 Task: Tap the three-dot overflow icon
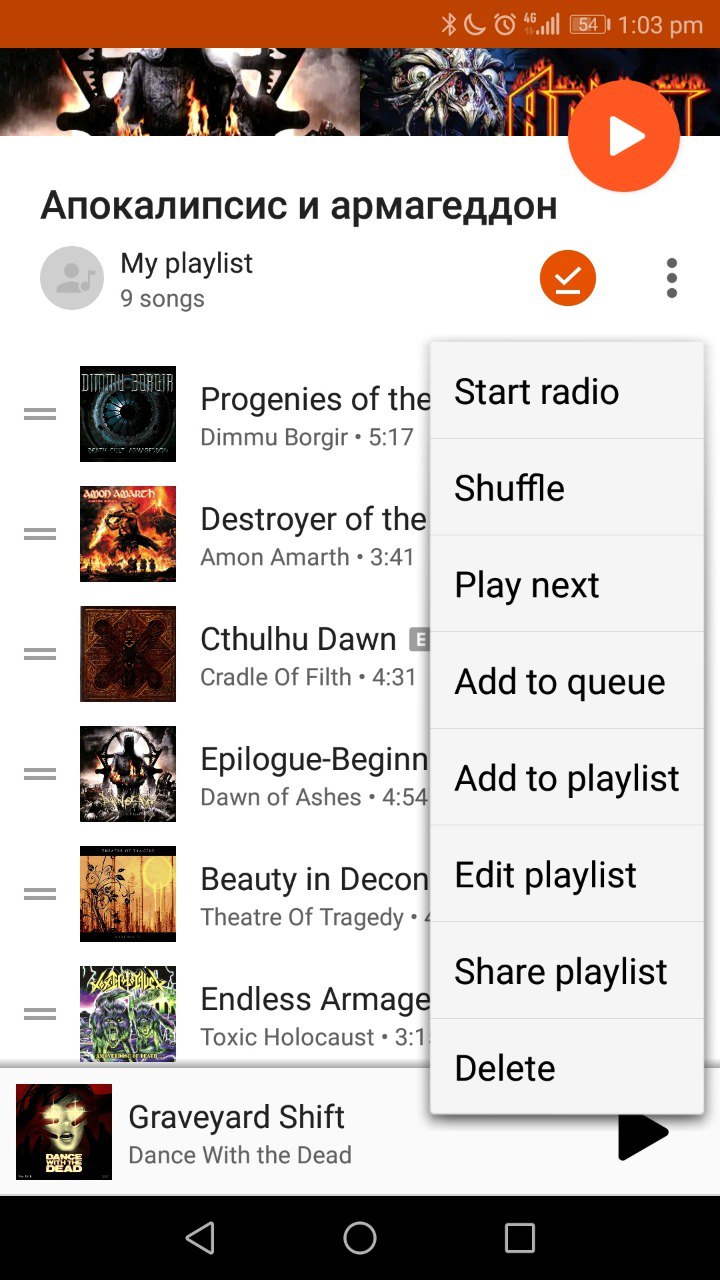pyautogui.click(x=672, y=278)
